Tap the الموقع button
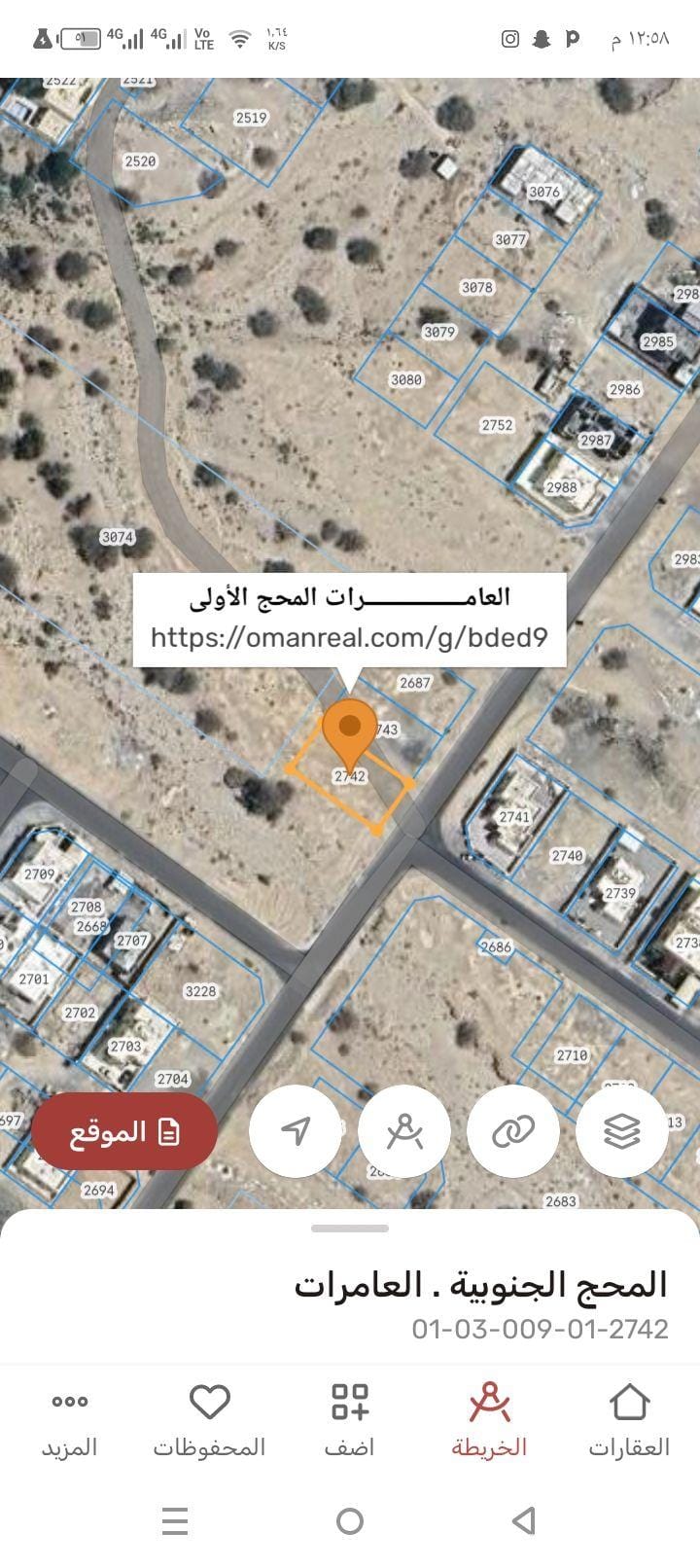This screenshot has width=700, height=1568. 123,1131
